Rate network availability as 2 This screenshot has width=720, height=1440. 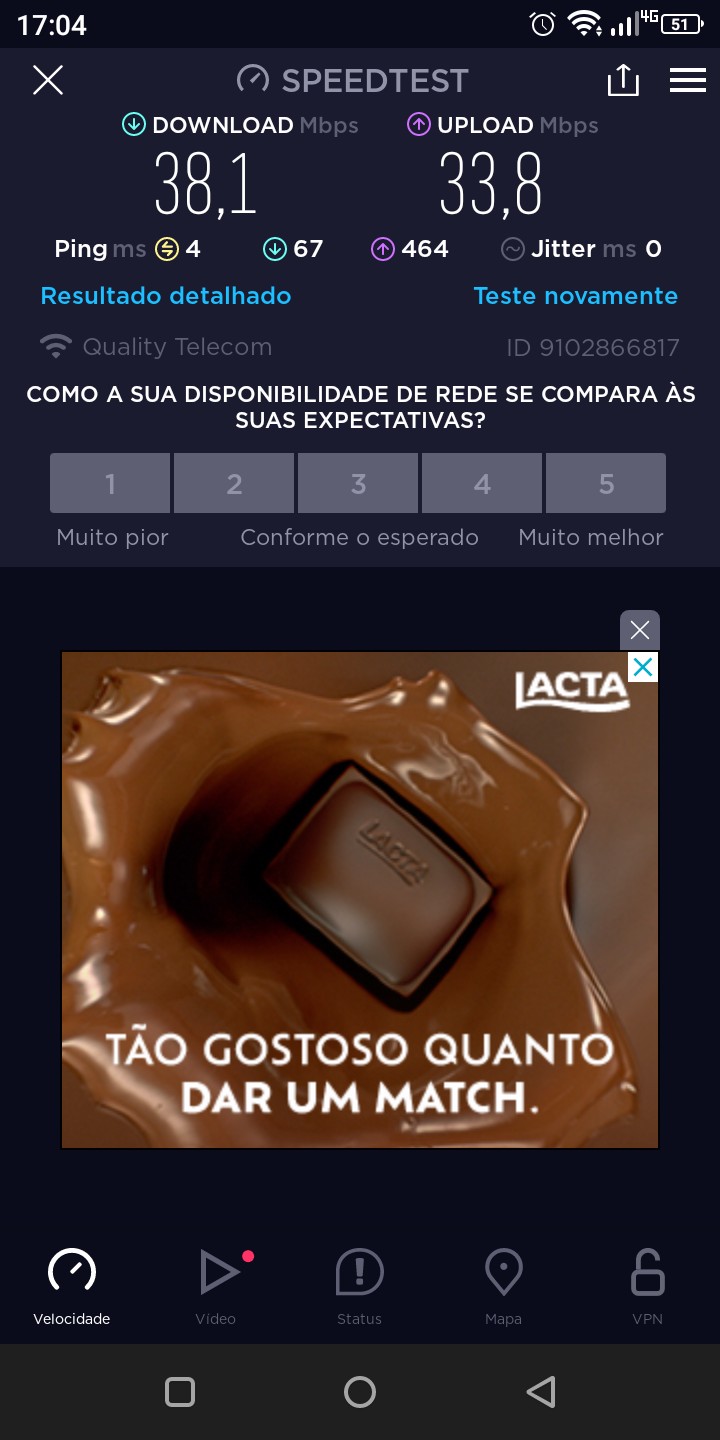pyautogui.click(x=234, y=483)
